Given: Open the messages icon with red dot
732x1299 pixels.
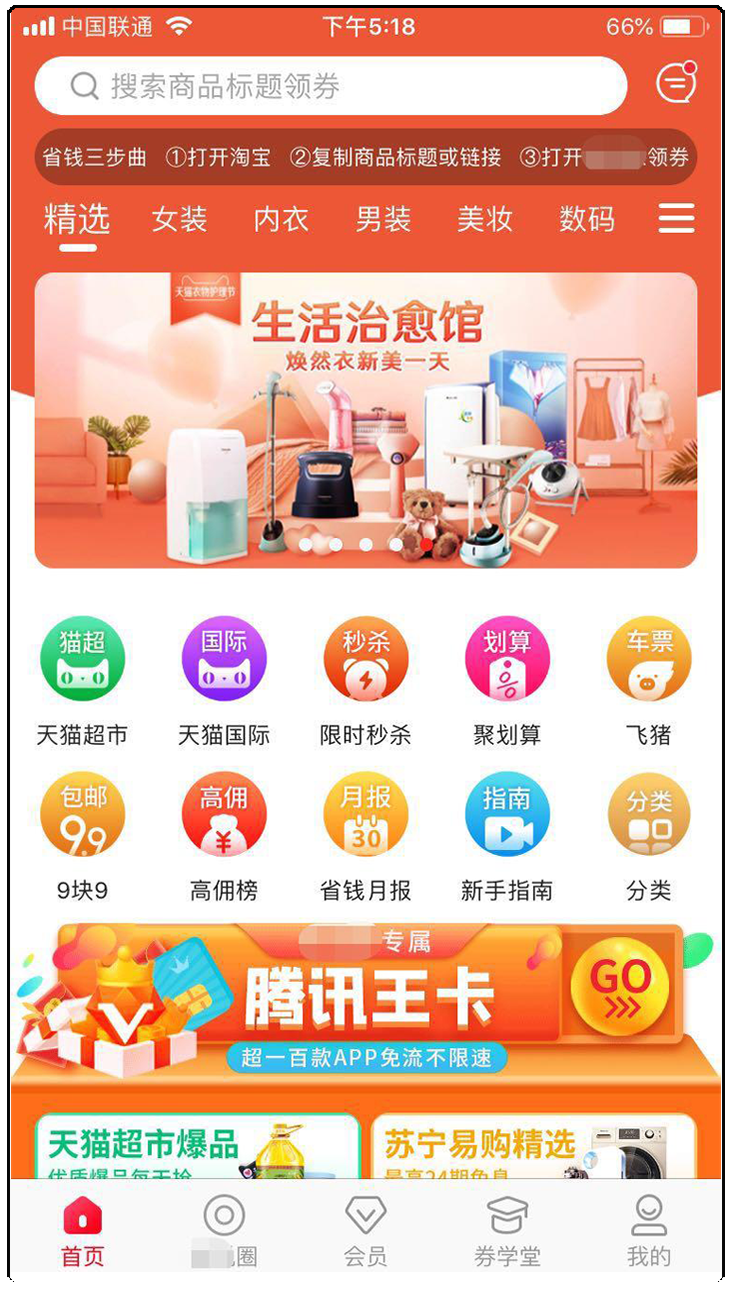Looking at the screenshot, I should 676,83.
